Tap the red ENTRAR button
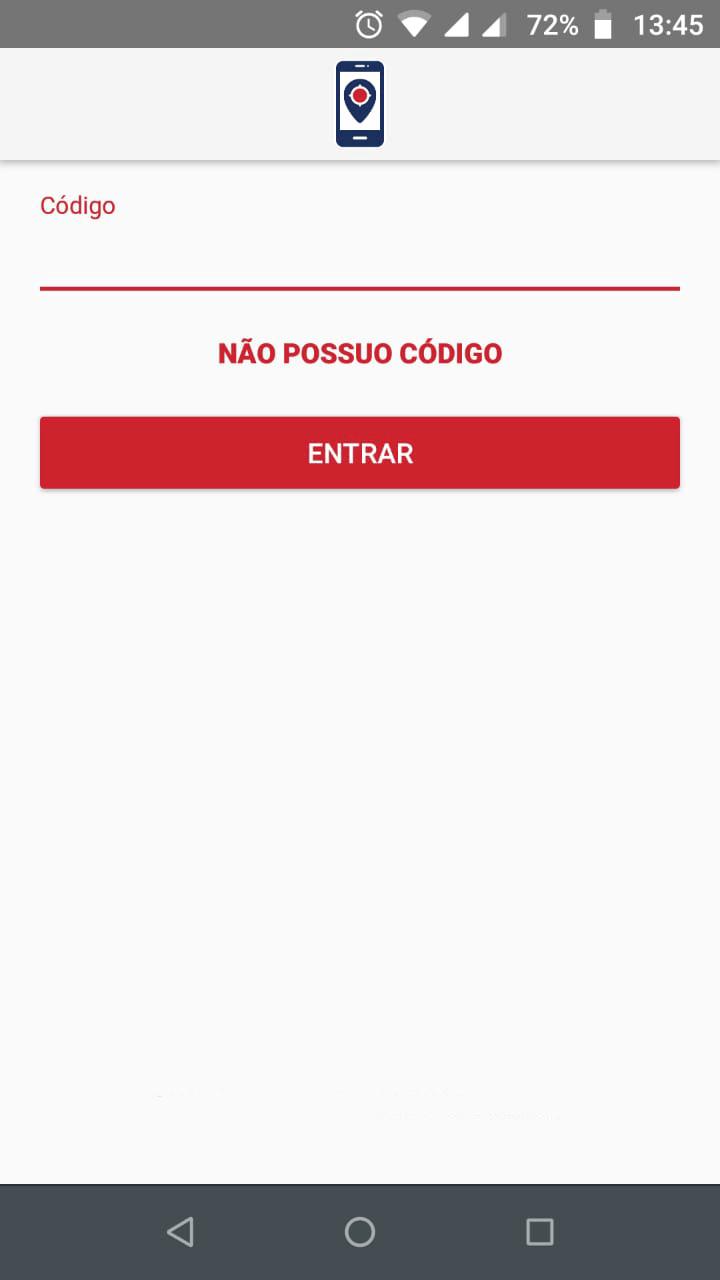The height and width of the screenshot is (1280, 720). click(x=360, y=453)
